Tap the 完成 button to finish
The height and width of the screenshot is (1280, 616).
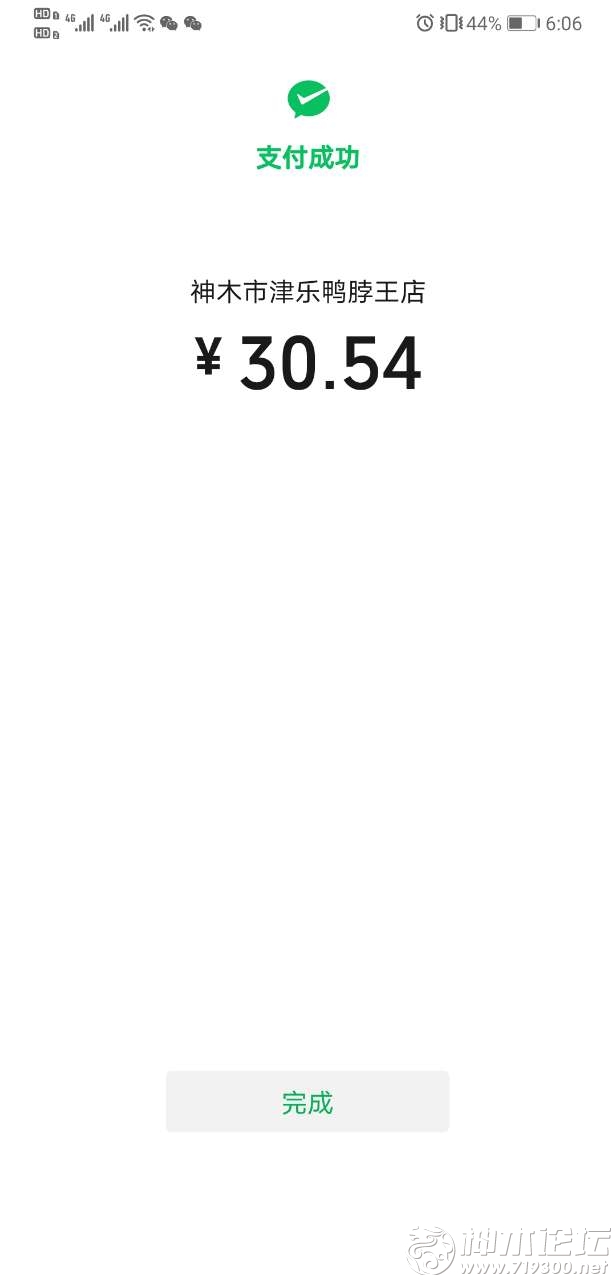[x=307, y=1102]
